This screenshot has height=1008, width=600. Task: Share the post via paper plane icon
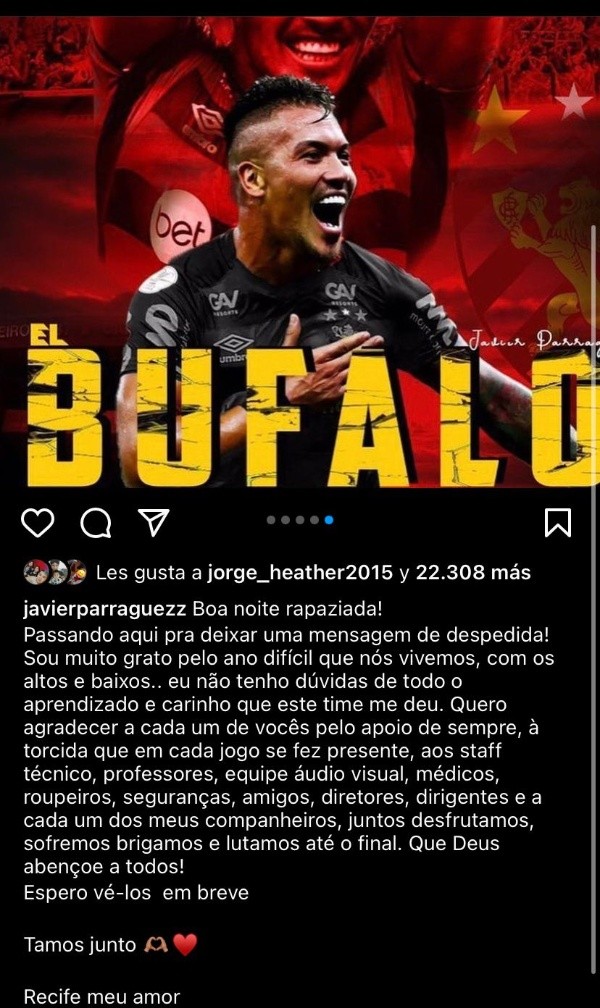coord(153,521)
